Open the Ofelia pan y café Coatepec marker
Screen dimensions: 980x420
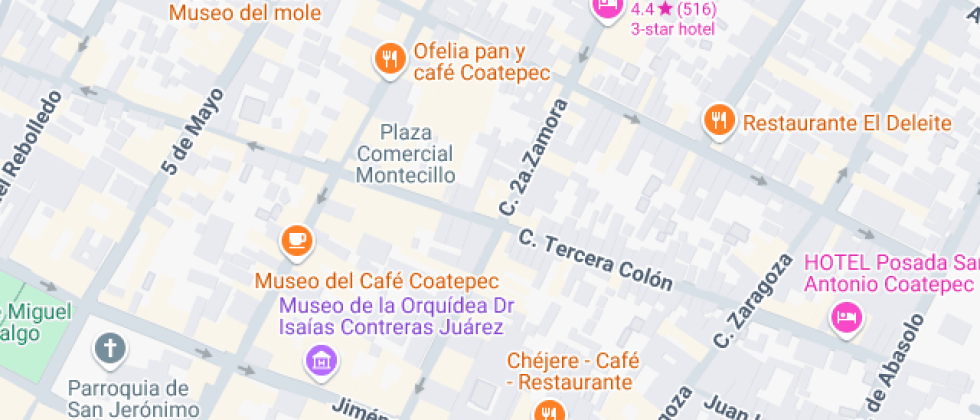390,60
